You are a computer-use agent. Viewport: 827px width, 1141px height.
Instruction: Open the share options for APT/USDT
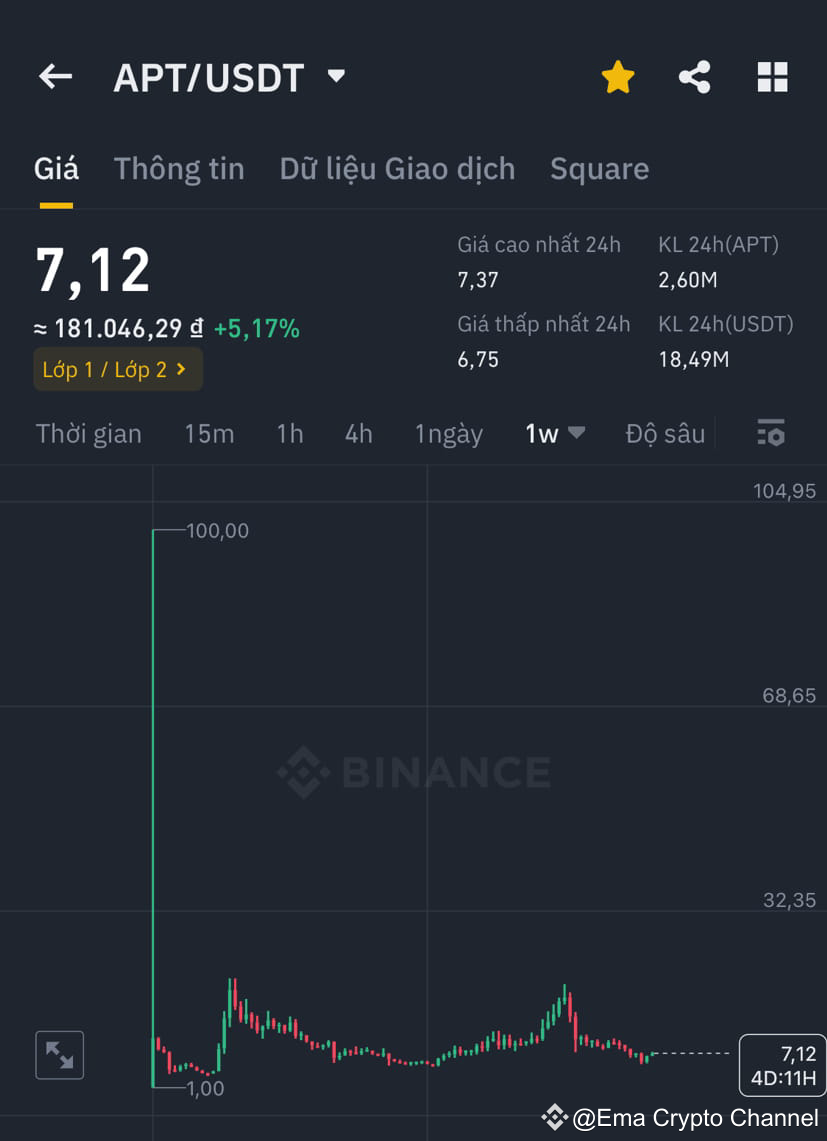pyautogui.click(x=694, y=76)
